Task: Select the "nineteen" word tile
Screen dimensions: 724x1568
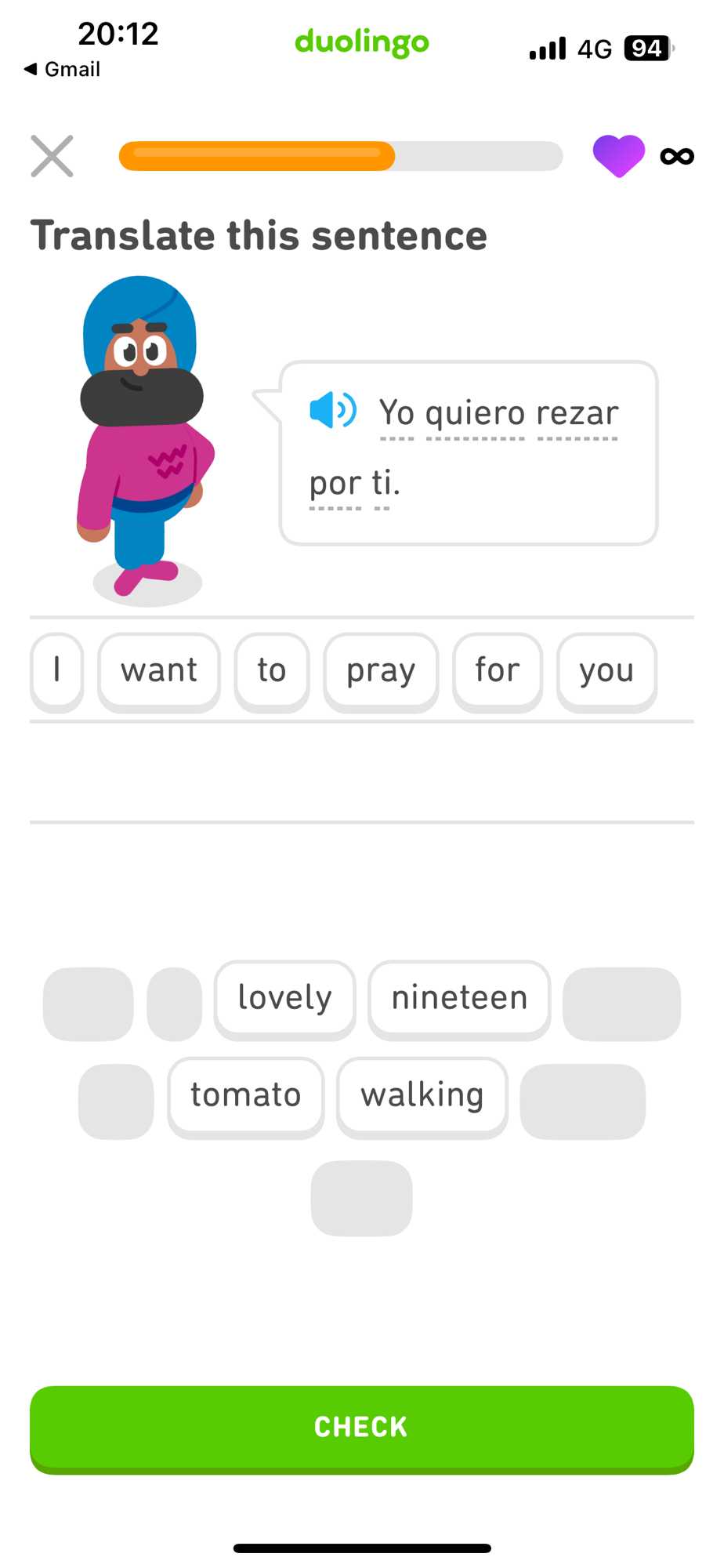Action: click(x=459, y=999)
